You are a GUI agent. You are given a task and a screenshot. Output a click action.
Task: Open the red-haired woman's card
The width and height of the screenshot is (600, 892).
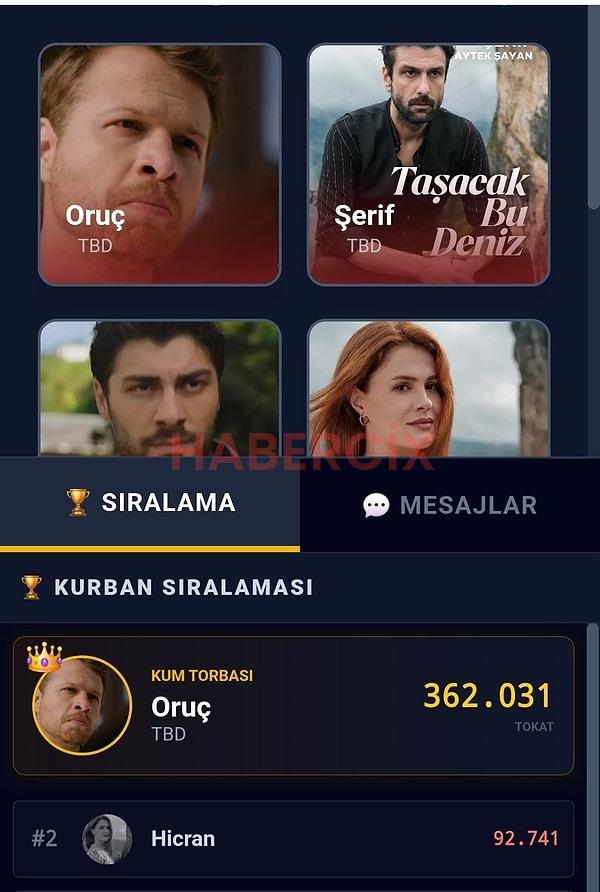428,388
